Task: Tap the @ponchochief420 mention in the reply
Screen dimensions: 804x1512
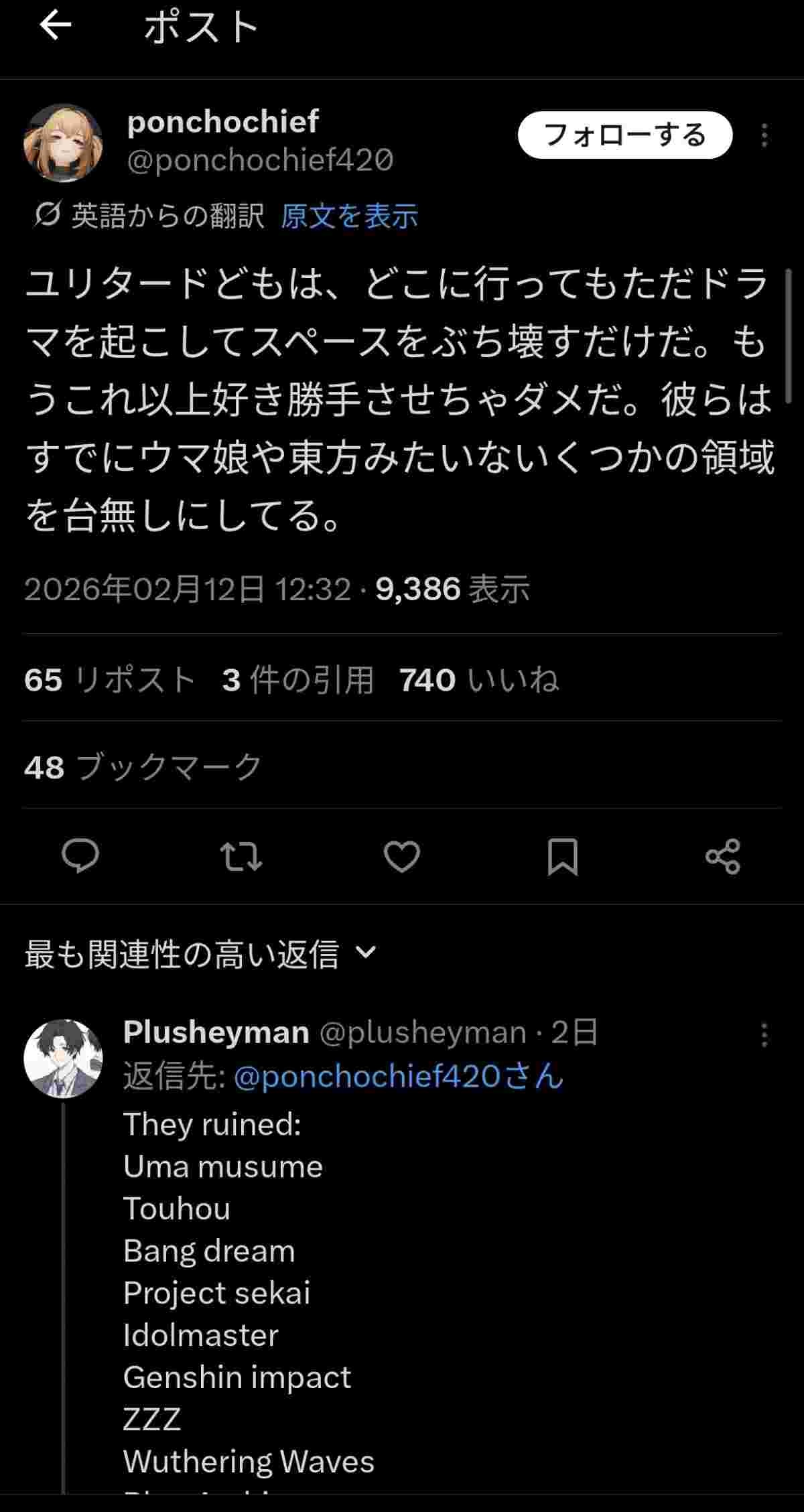Action: click(x=398, y=1077)
